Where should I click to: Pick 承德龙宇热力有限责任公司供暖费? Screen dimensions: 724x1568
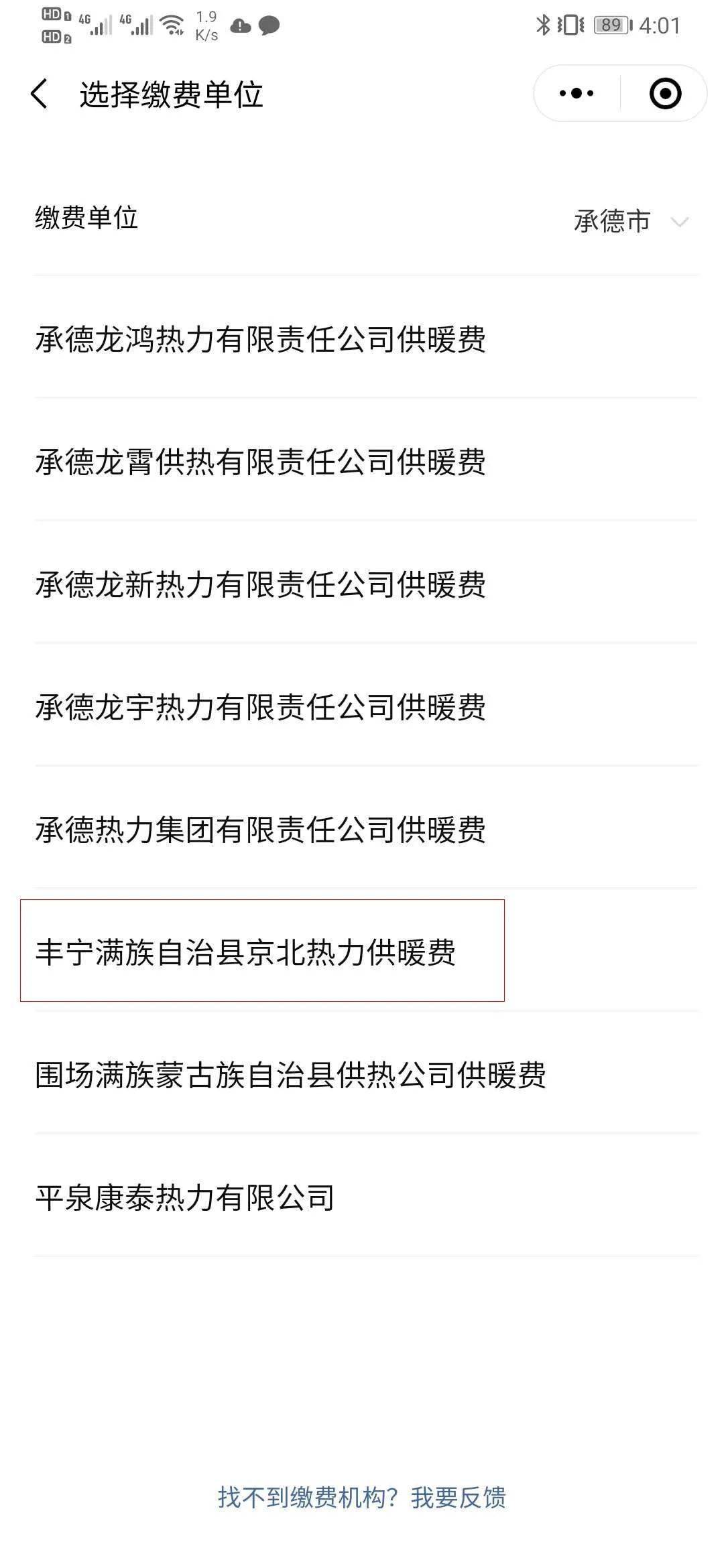coord(261,708)
